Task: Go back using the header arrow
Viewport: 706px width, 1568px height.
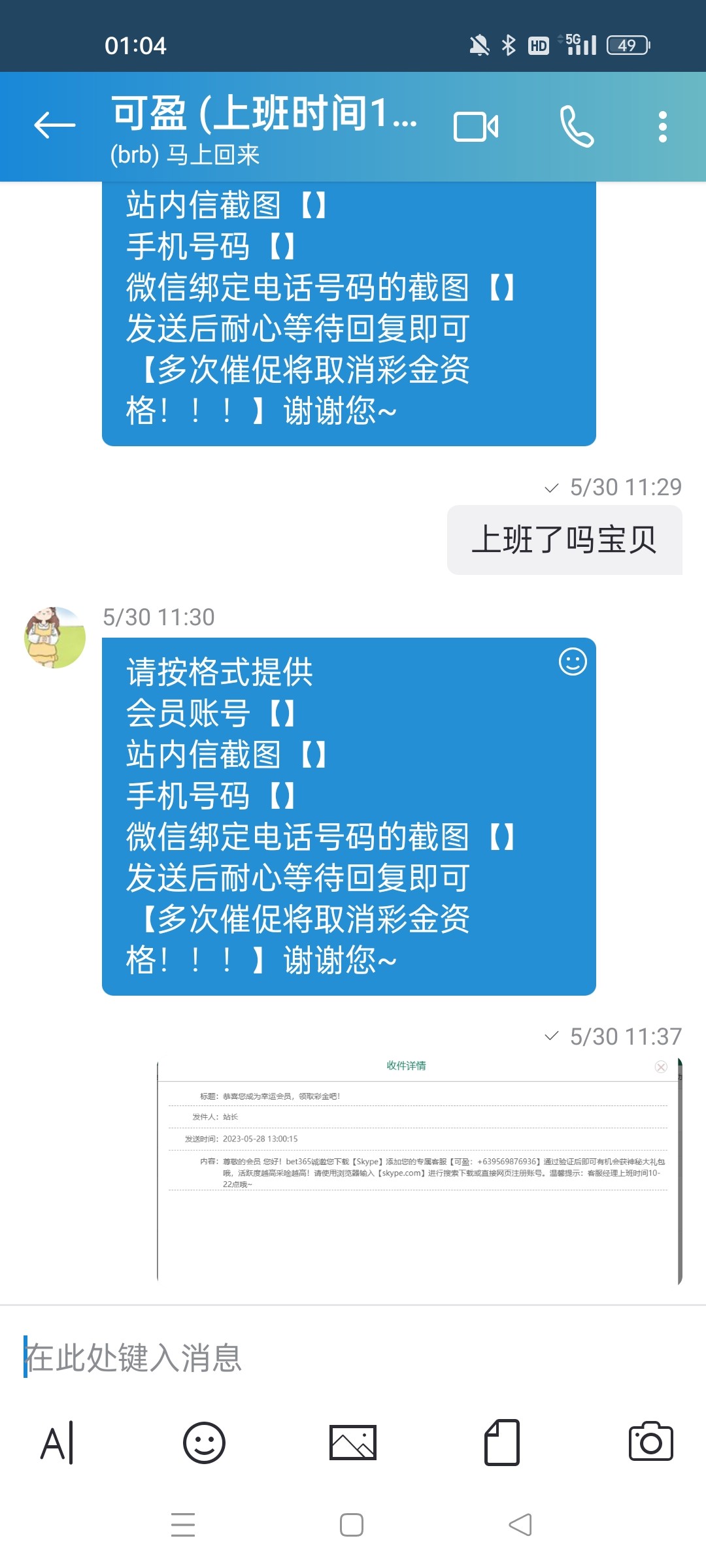Action: 54,125
